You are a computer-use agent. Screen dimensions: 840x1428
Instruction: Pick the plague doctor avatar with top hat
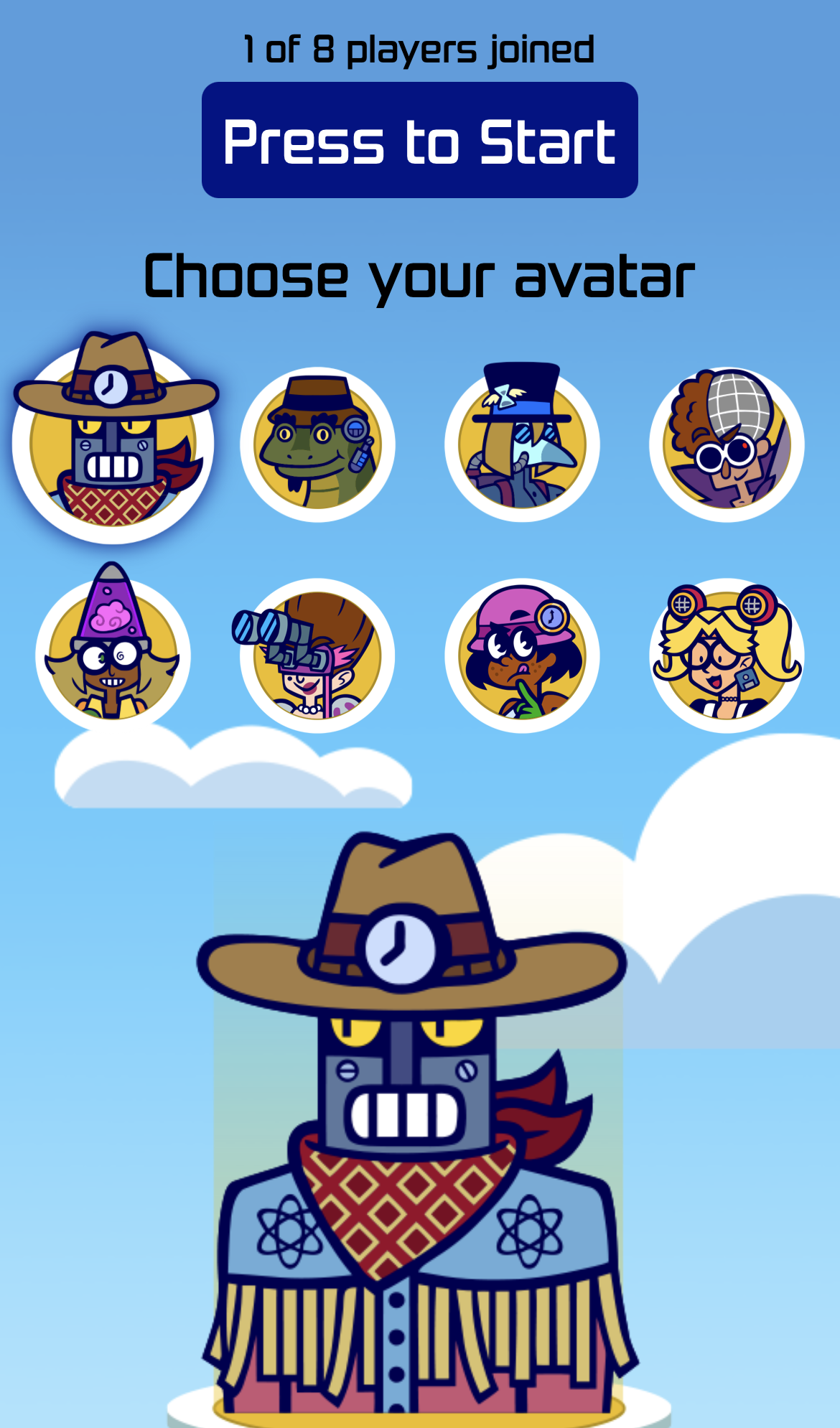(x=522, y=444)
